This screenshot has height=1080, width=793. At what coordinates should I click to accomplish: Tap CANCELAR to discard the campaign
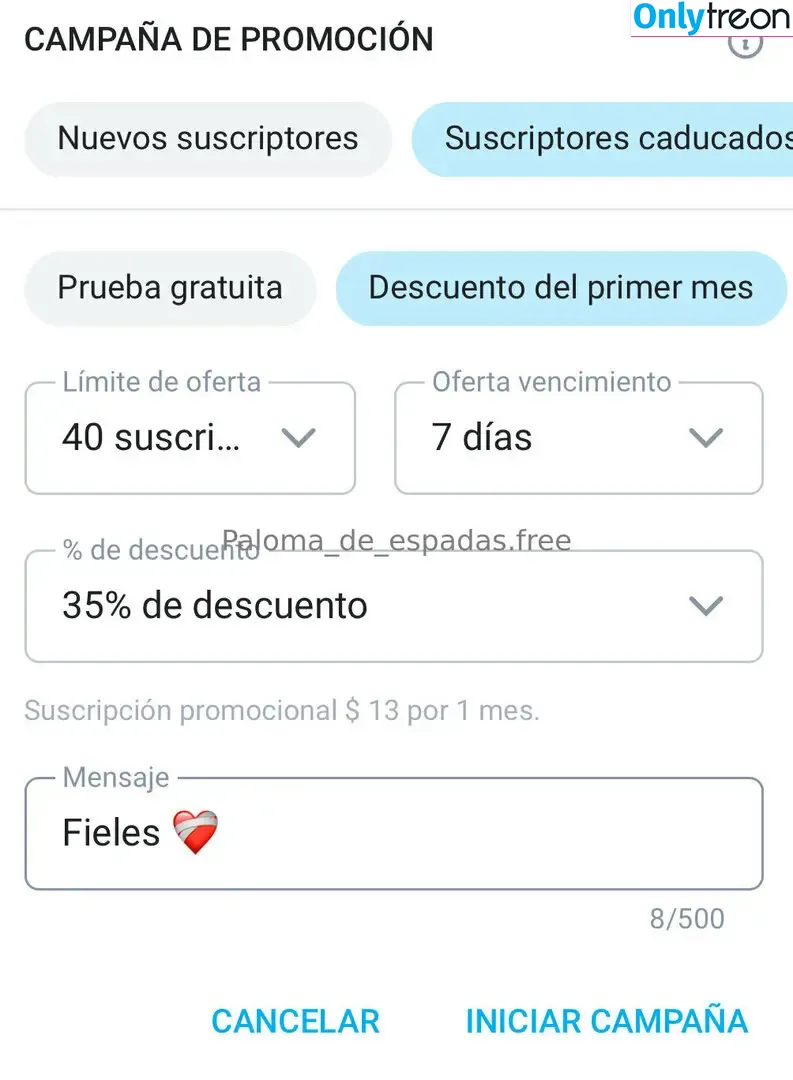click(x=295, y=1021)
